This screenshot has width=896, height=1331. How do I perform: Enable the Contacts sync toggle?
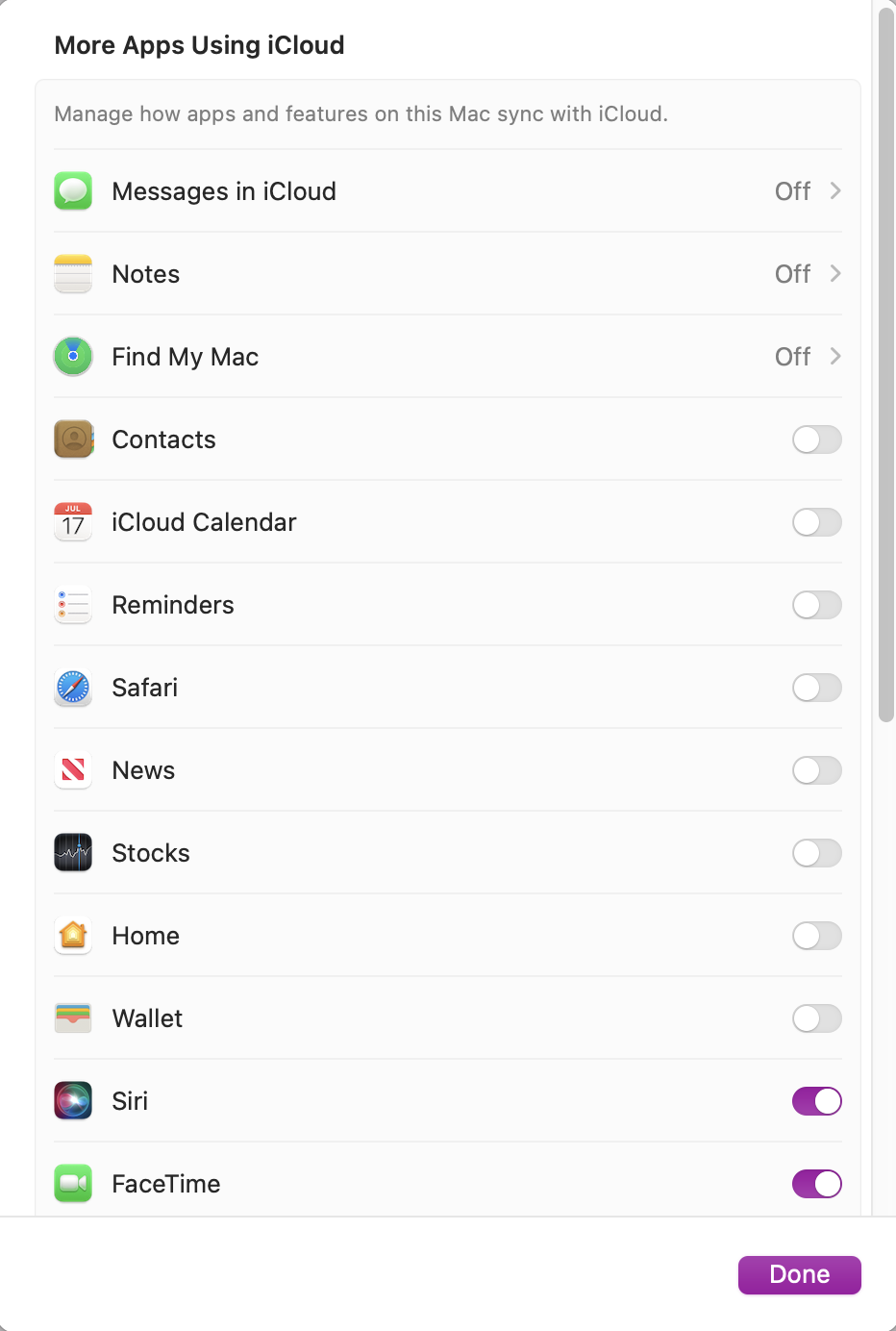point(816,439)
